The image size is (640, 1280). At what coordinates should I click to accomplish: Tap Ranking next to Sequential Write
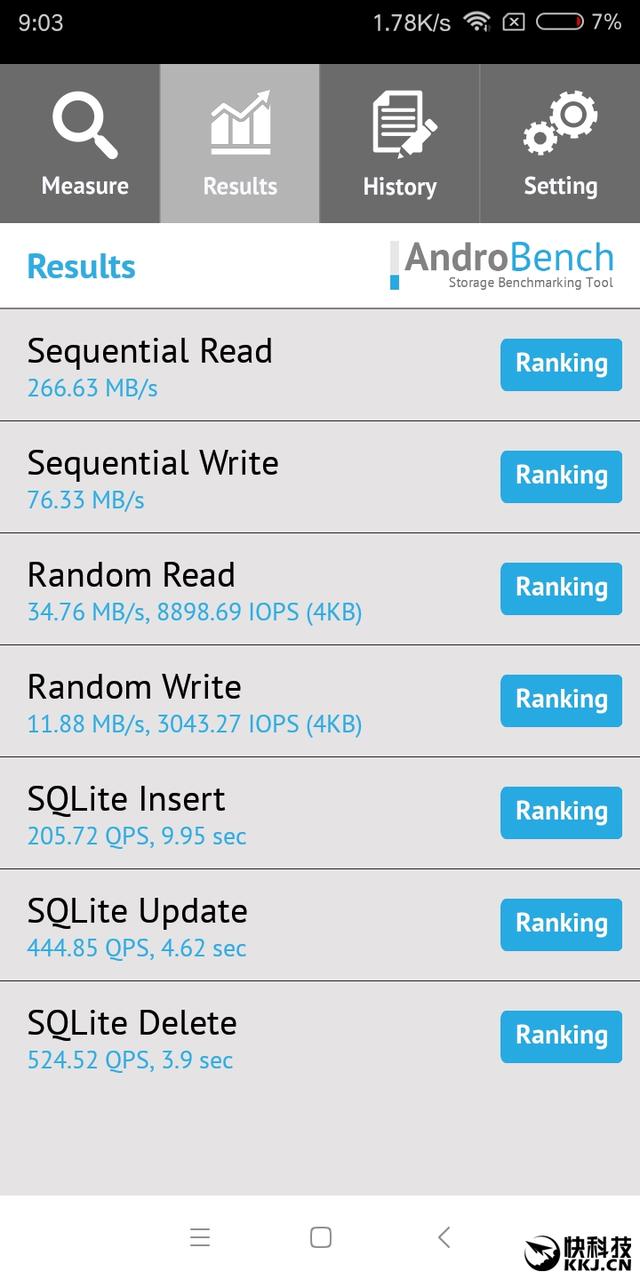[561, 476]
